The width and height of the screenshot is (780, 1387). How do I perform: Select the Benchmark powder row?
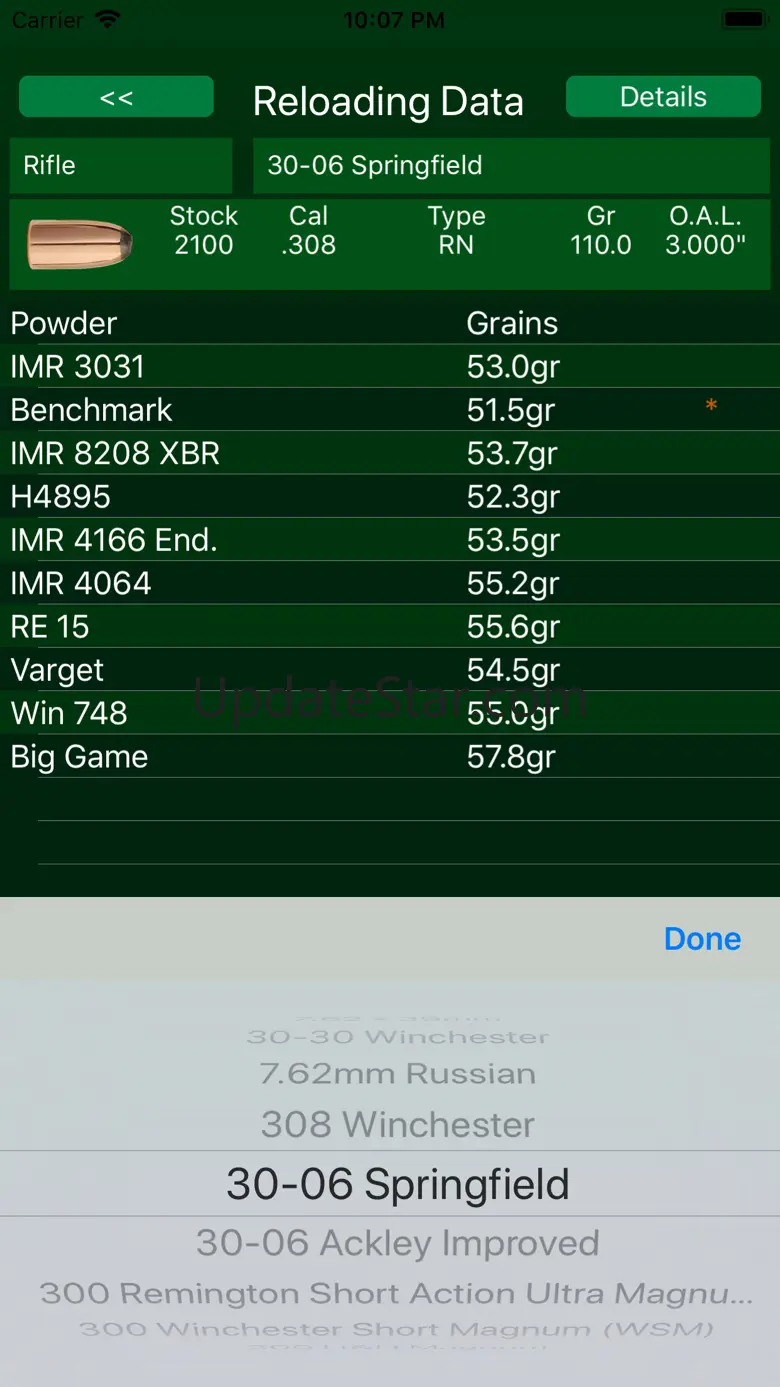[x=390, y=410]
